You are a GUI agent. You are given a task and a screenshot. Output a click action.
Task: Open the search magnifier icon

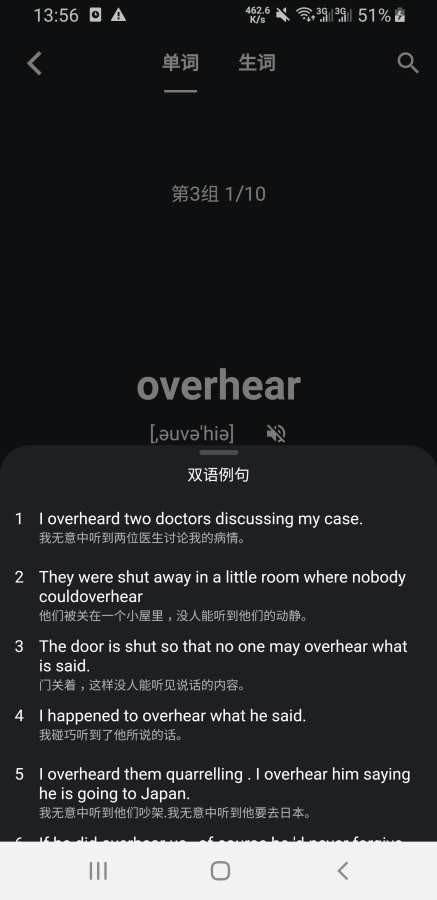408,63
